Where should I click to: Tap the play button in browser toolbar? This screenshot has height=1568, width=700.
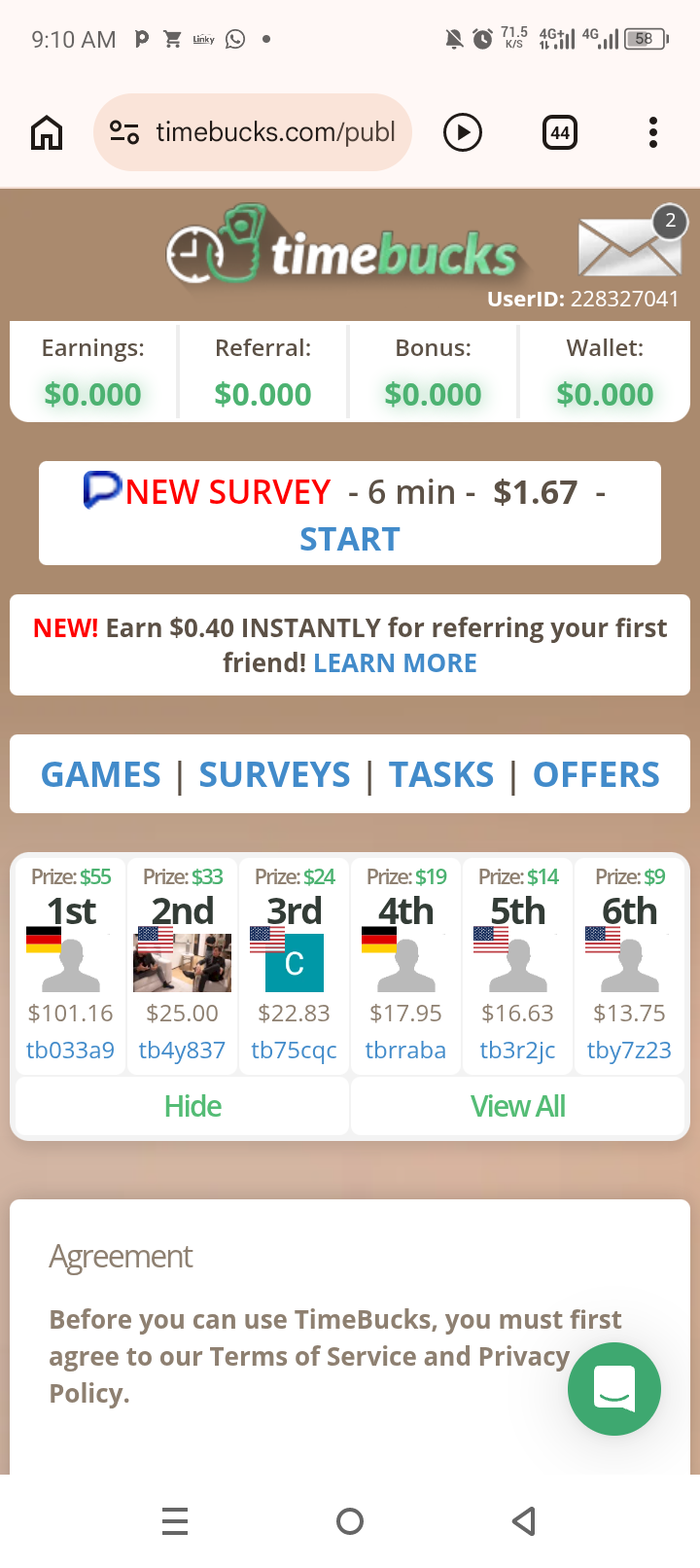pos(463,132)
